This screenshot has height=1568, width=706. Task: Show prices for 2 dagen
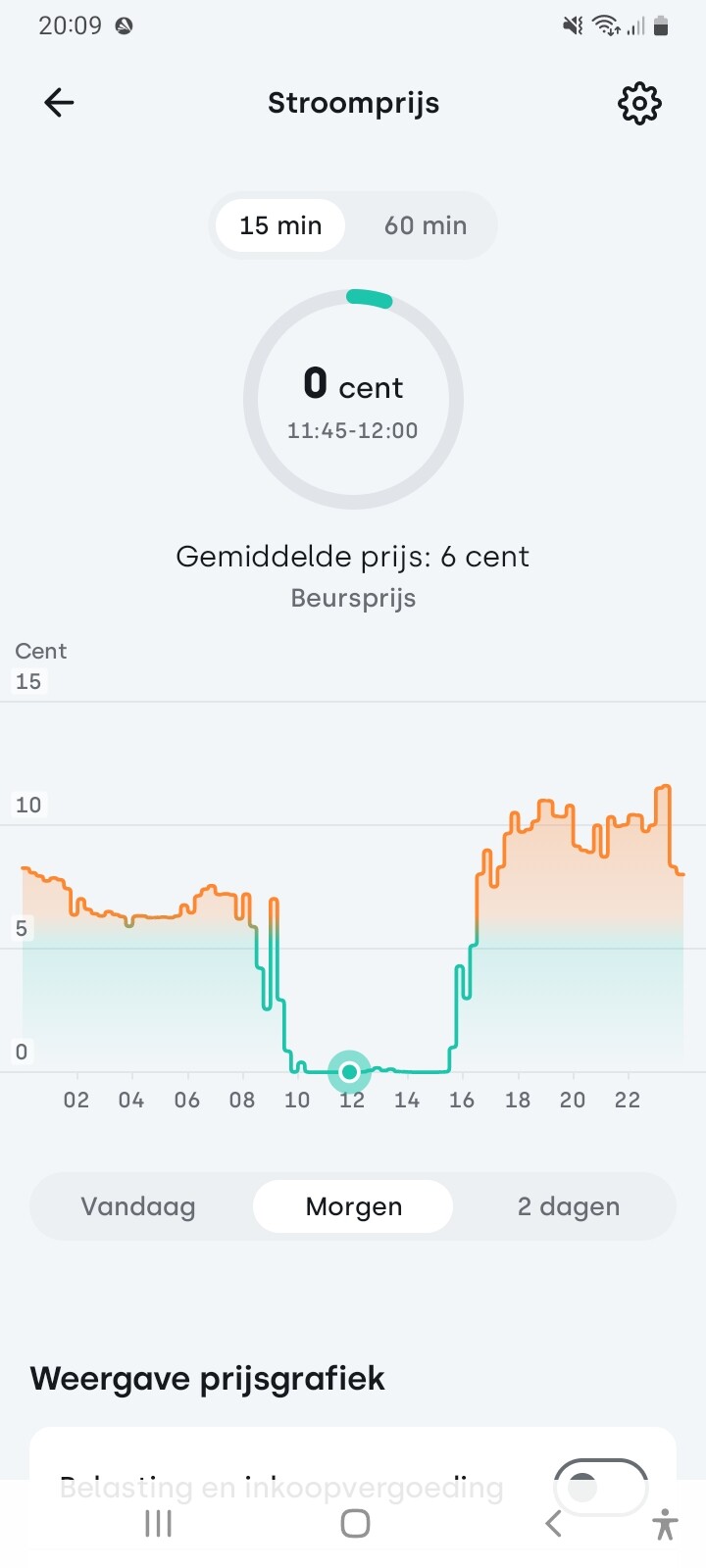click(568, 1206)
